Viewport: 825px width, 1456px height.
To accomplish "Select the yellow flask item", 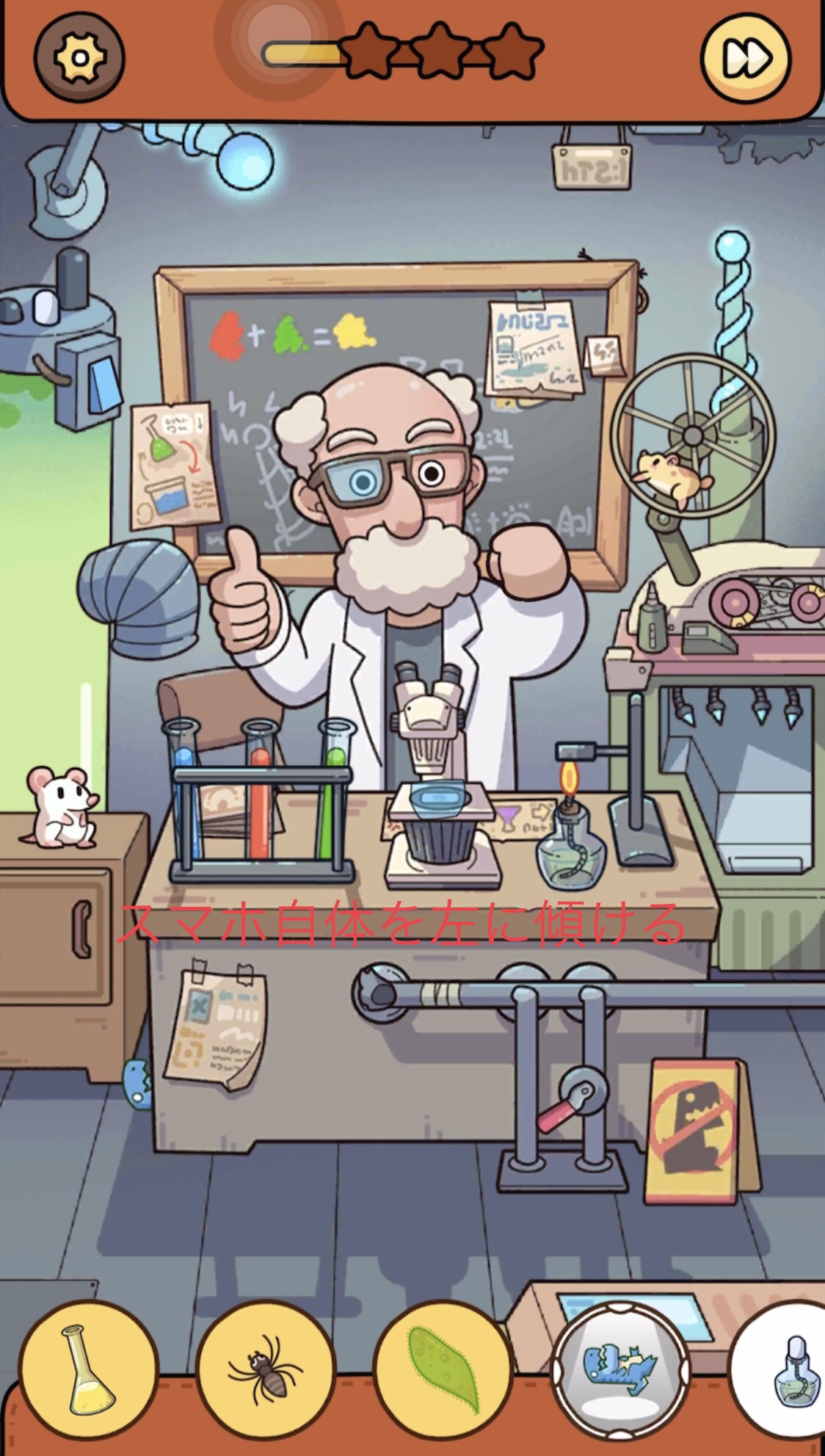I will point(89,1370).
